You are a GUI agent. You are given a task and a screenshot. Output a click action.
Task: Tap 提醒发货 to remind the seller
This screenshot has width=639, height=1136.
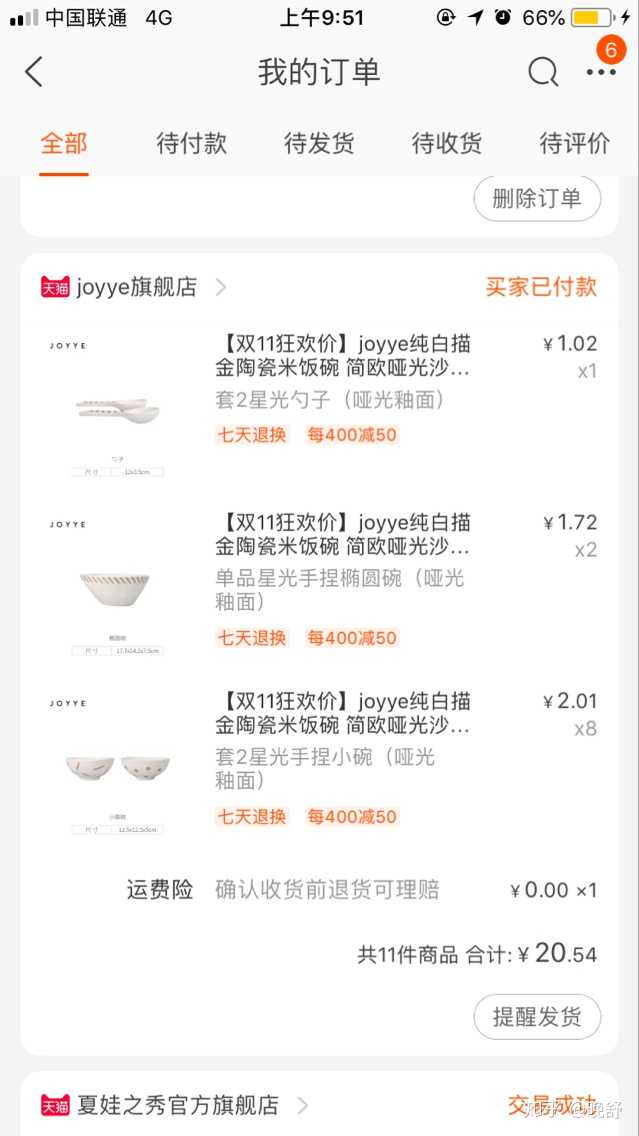(537, 1017)
